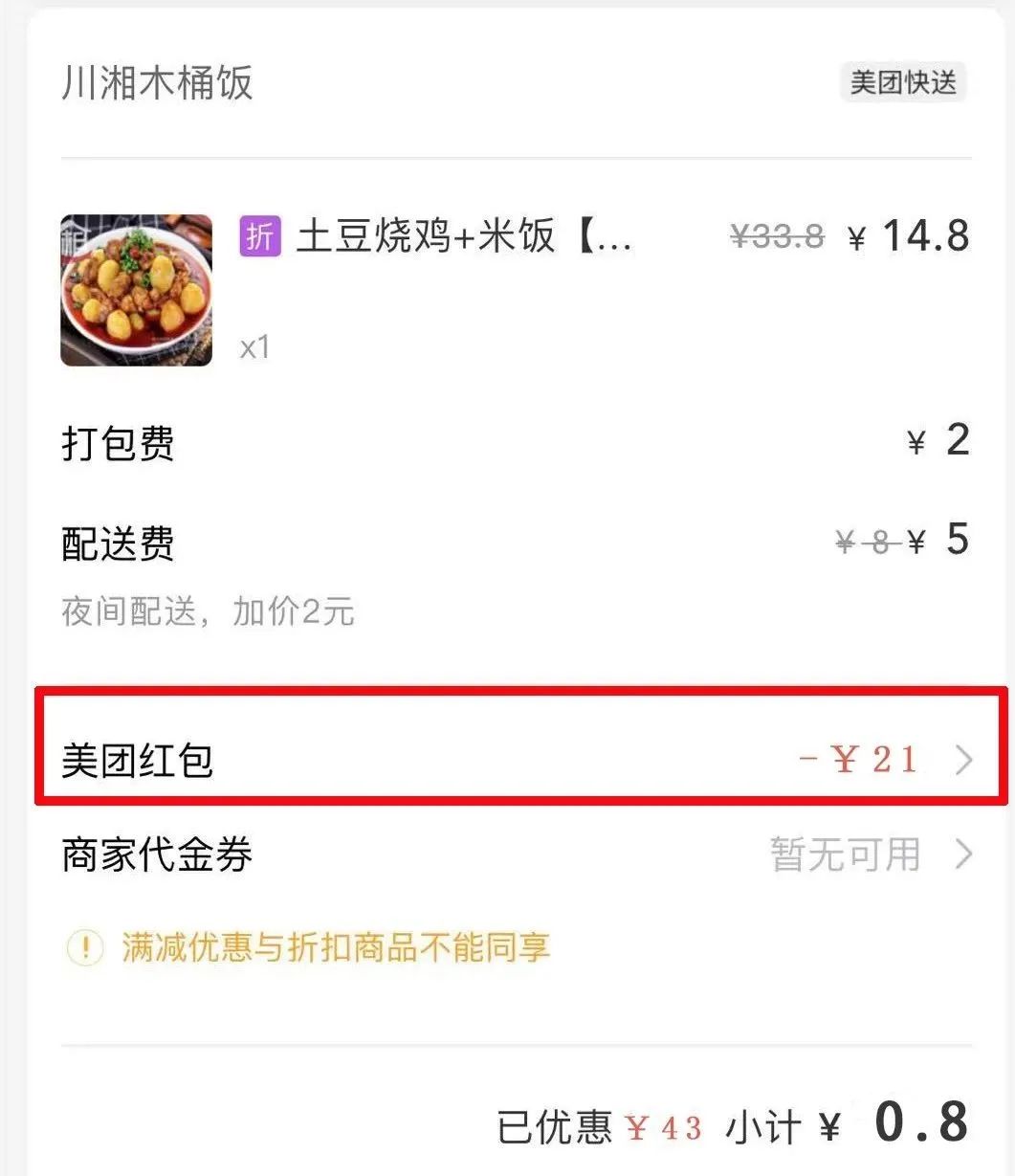Screen dimensions: 1015x1176
Task: Tap the 美团快送 delivery badge
Action: click(x=902, y=82)
